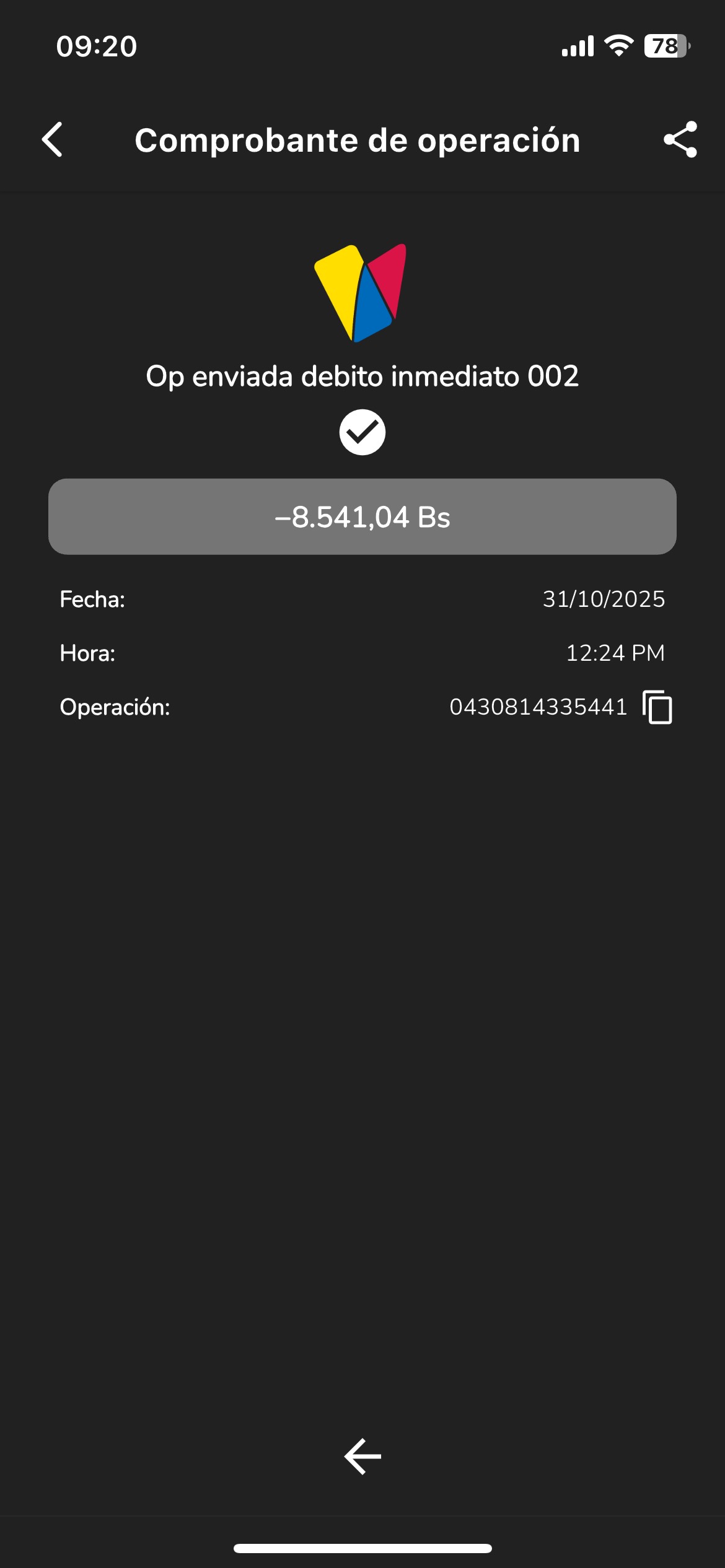
Task: Go back using the top-left chevron
Action: [53, 140]
